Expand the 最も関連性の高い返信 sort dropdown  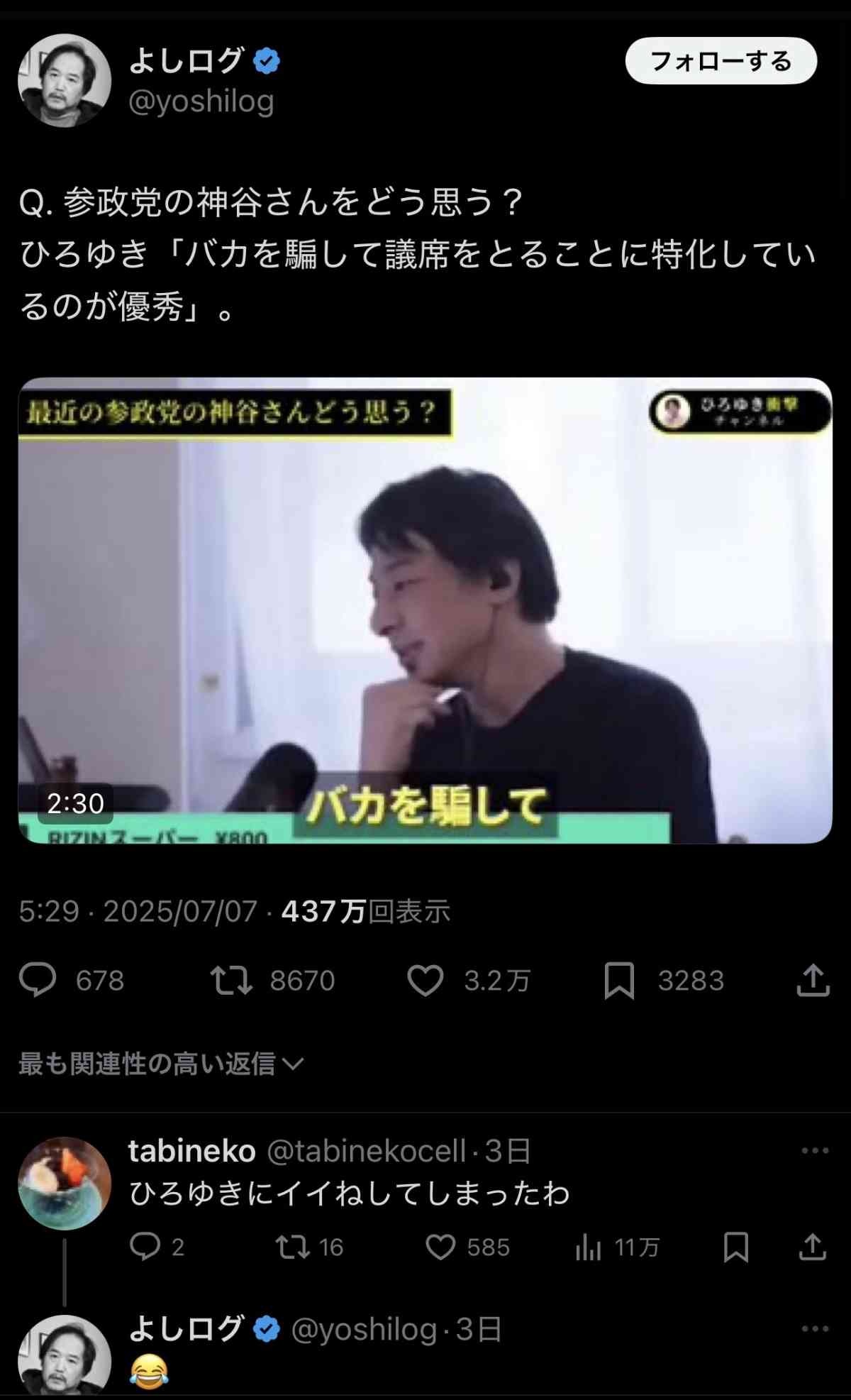162,1064
